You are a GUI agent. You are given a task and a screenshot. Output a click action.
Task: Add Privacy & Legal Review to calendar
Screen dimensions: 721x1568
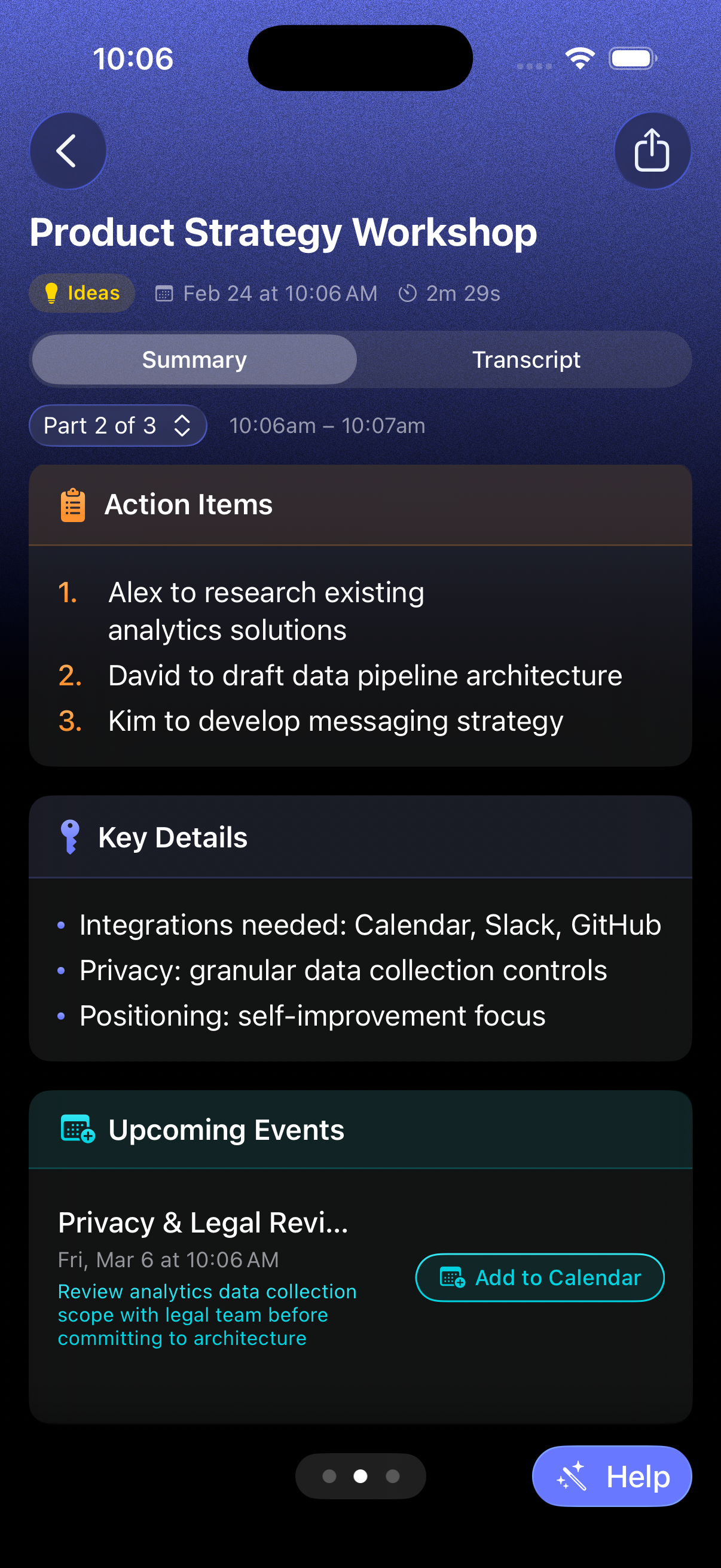tap(539, 1277)
